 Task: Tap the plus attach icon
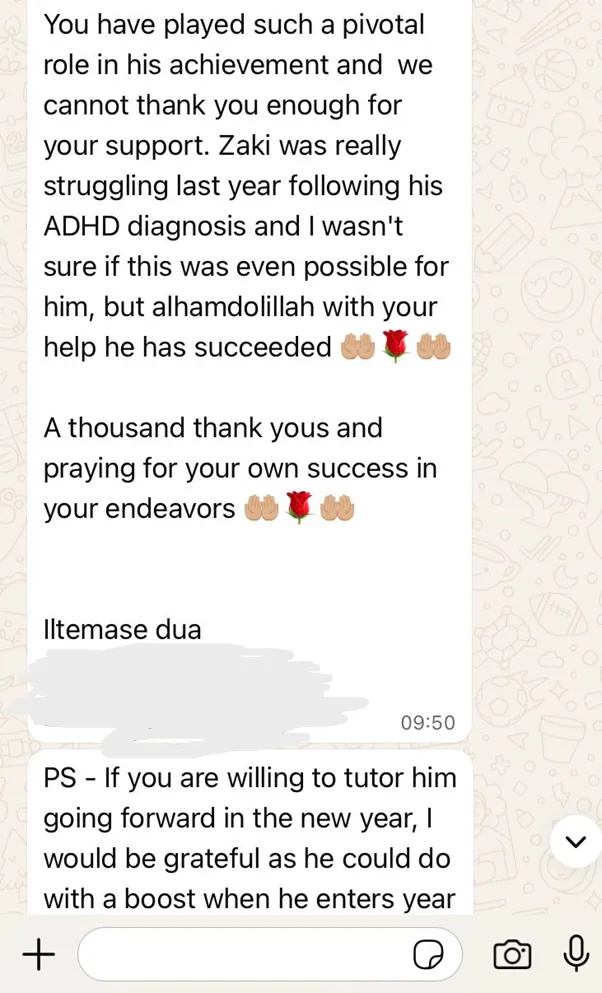[38, 955]
